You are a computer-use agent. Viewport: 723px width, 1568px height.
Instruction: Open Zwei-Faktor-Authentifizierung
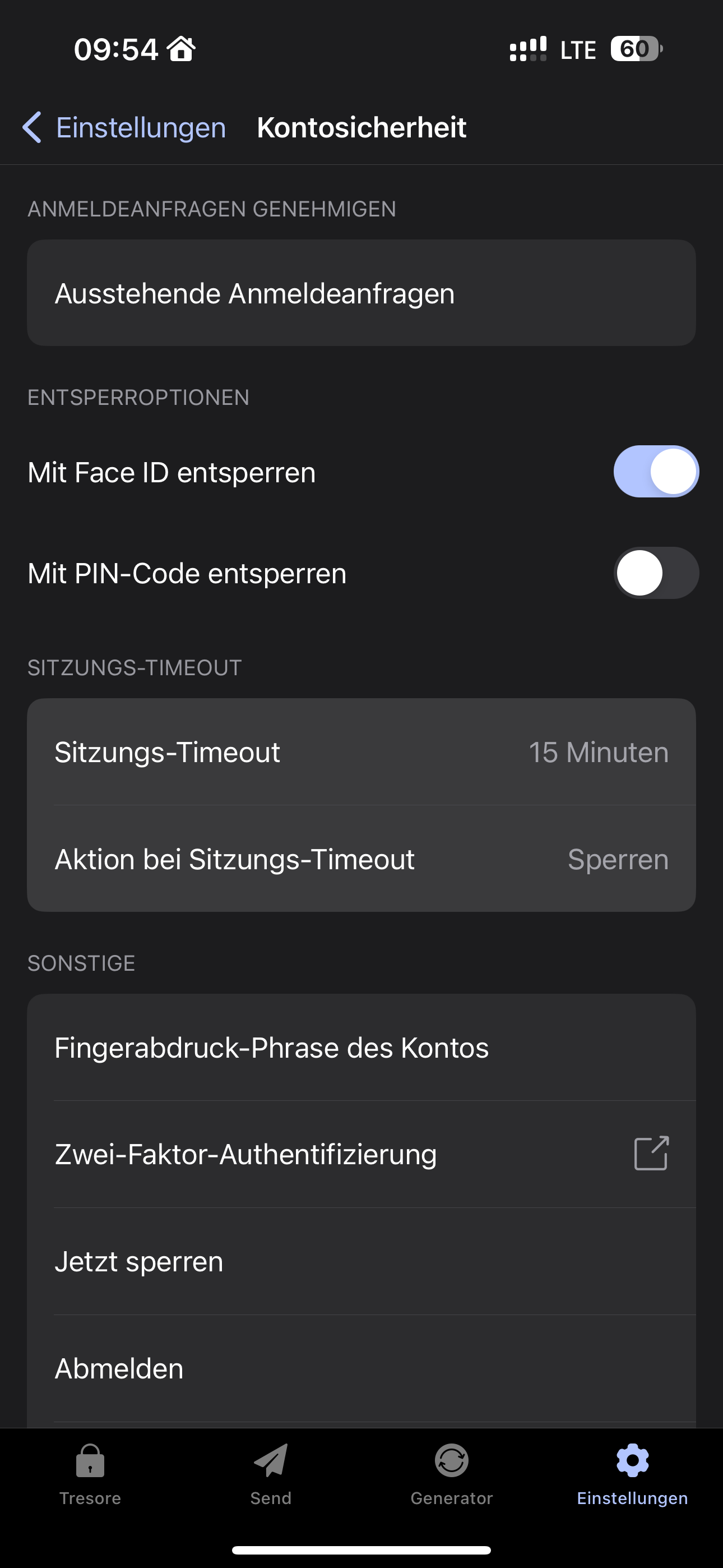pyautogui.click(x=361, y=1155)
